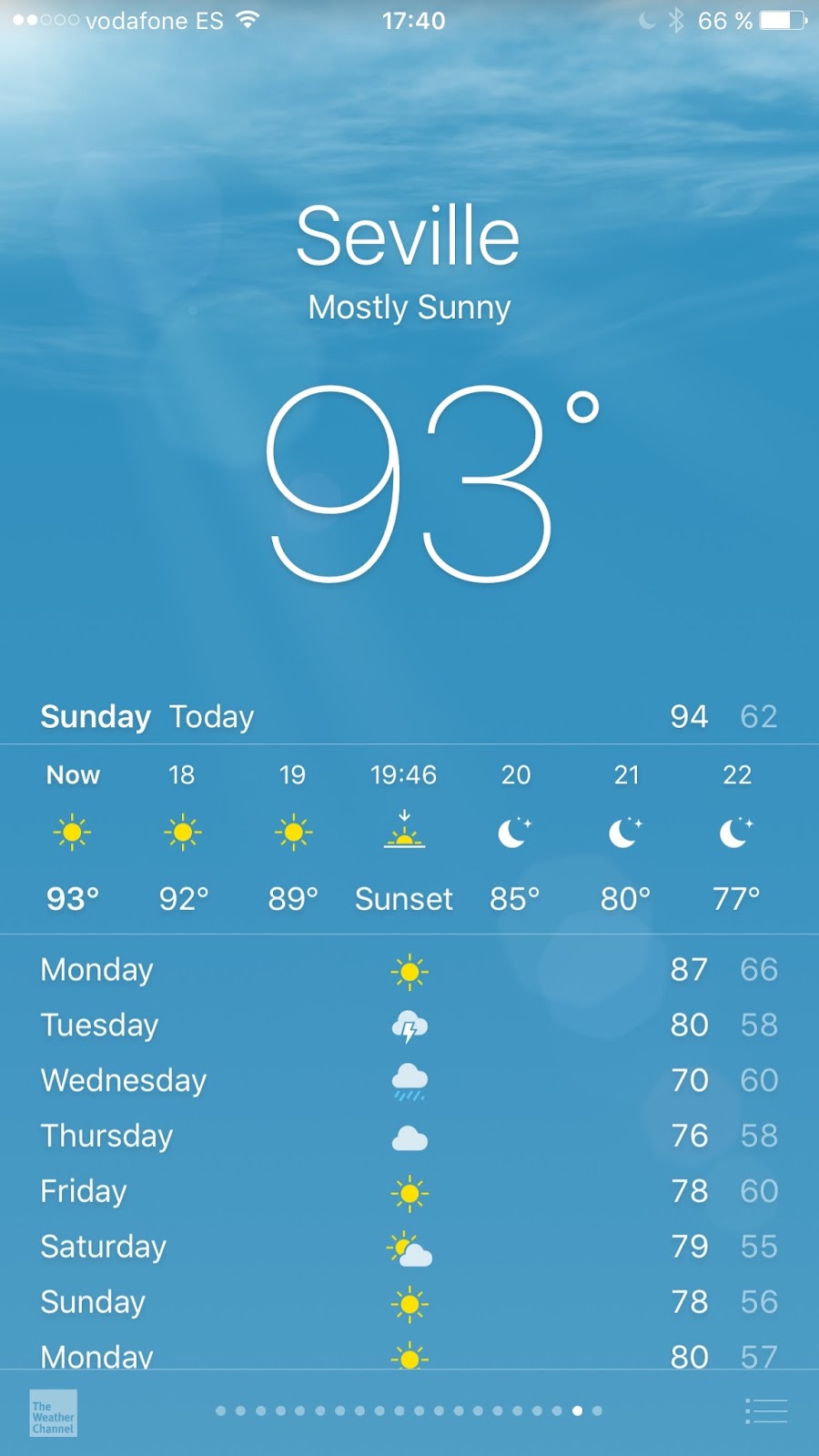Viewport: 819px width, 1456px height.
Task: Open The Weather Channel link
Action: click(53, 1413)
